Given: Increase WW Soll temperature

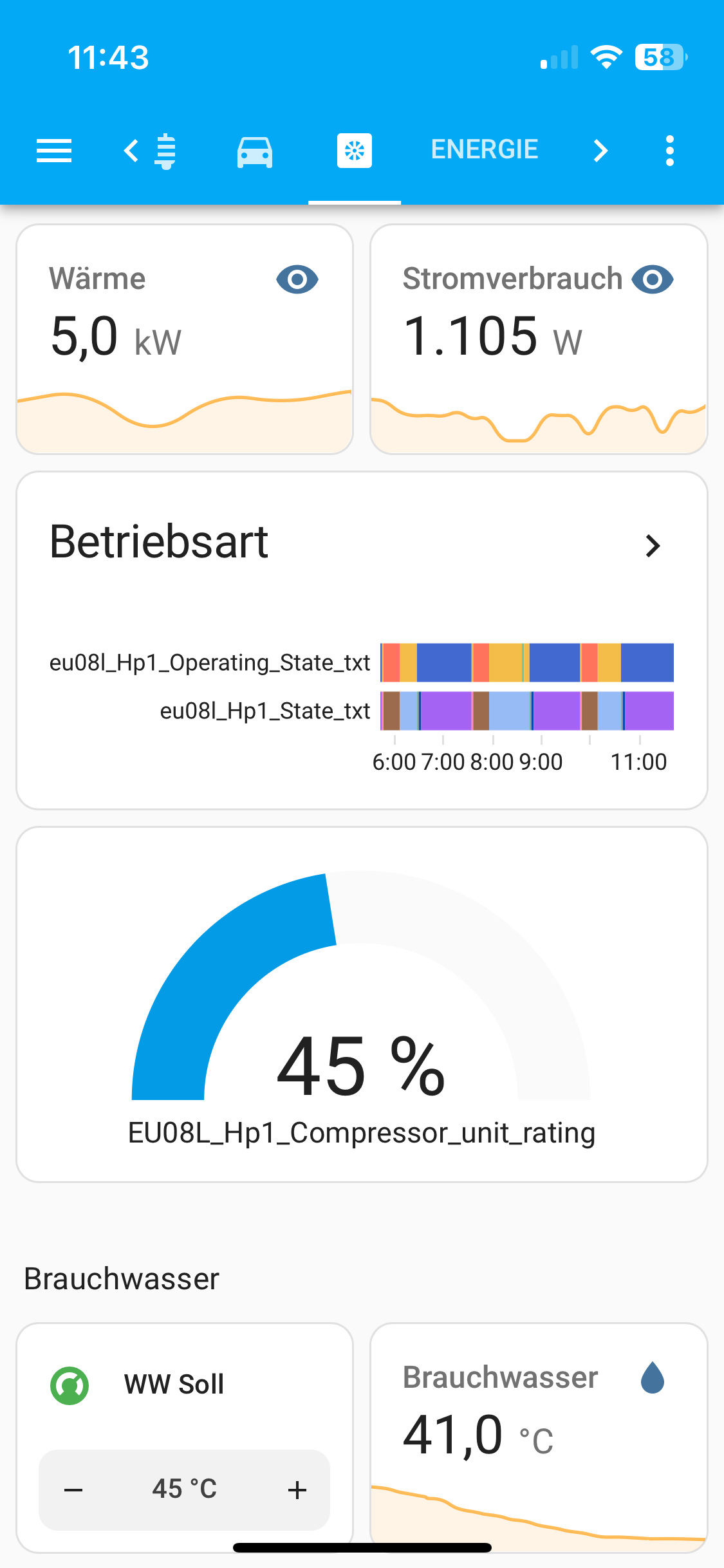Looking at the screenshot, I should click(x=297, y=1489).
